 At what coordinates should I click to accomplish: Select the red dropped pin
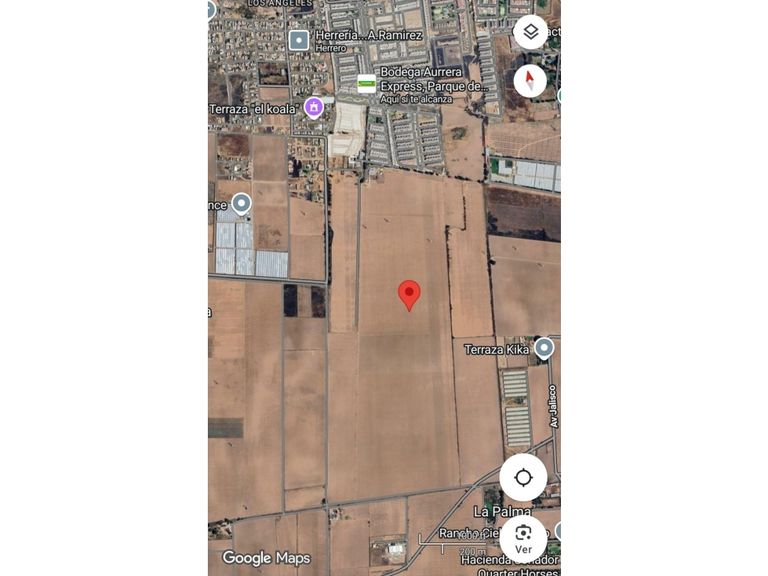[409, 294]
